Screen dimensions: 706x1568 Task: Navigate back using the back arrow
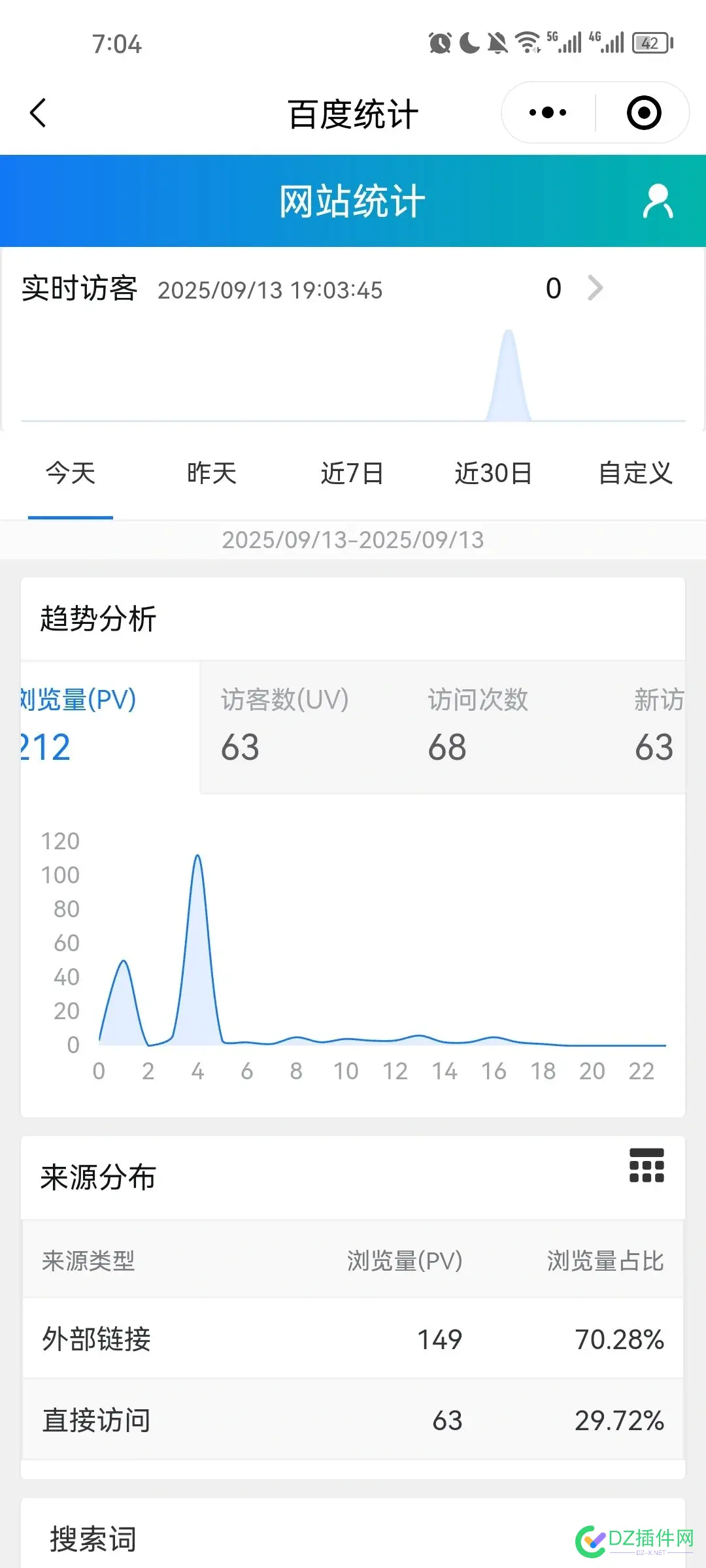point(37,112)
